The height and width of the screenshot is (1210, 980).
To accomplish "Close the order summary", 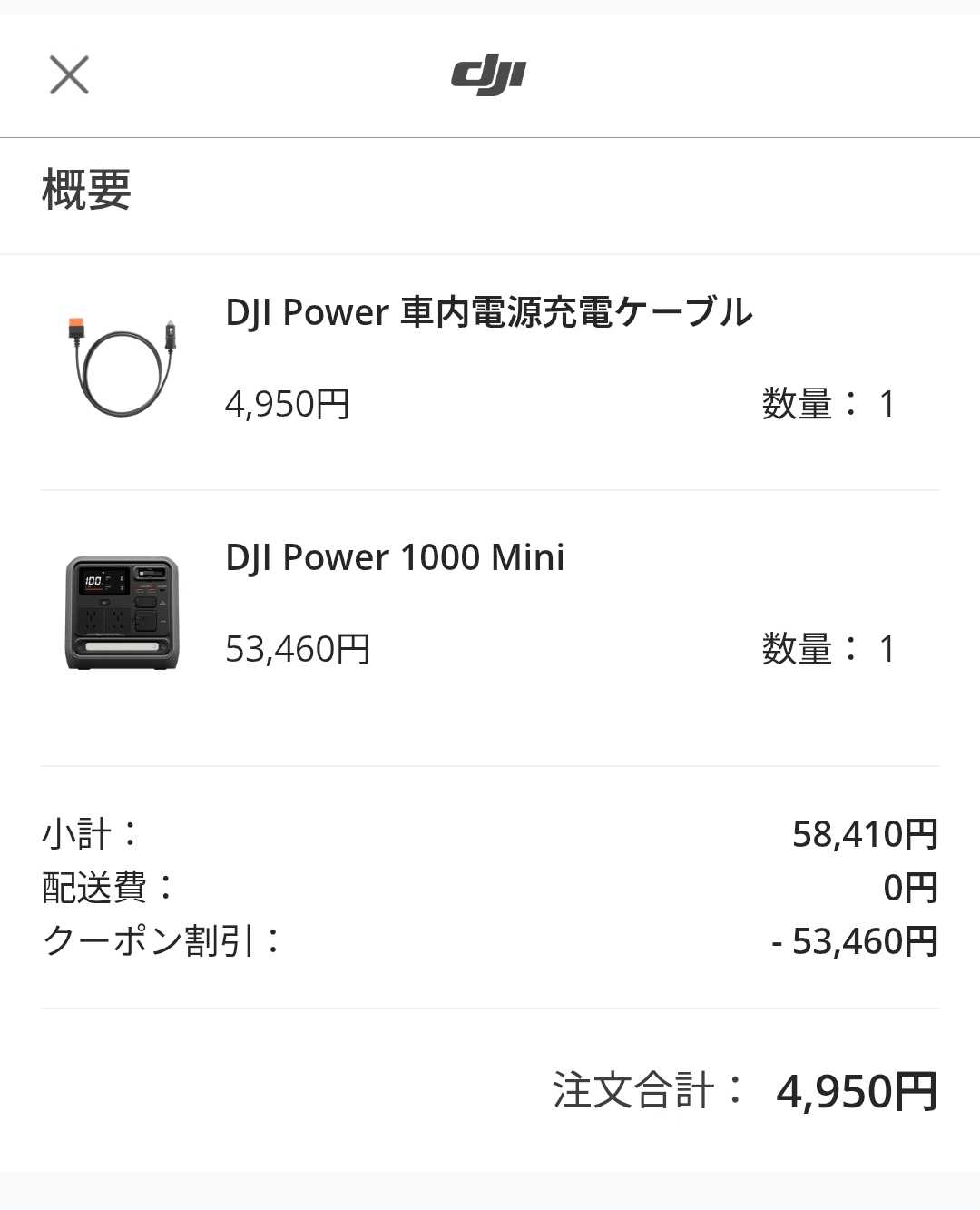I will [69, 75].
